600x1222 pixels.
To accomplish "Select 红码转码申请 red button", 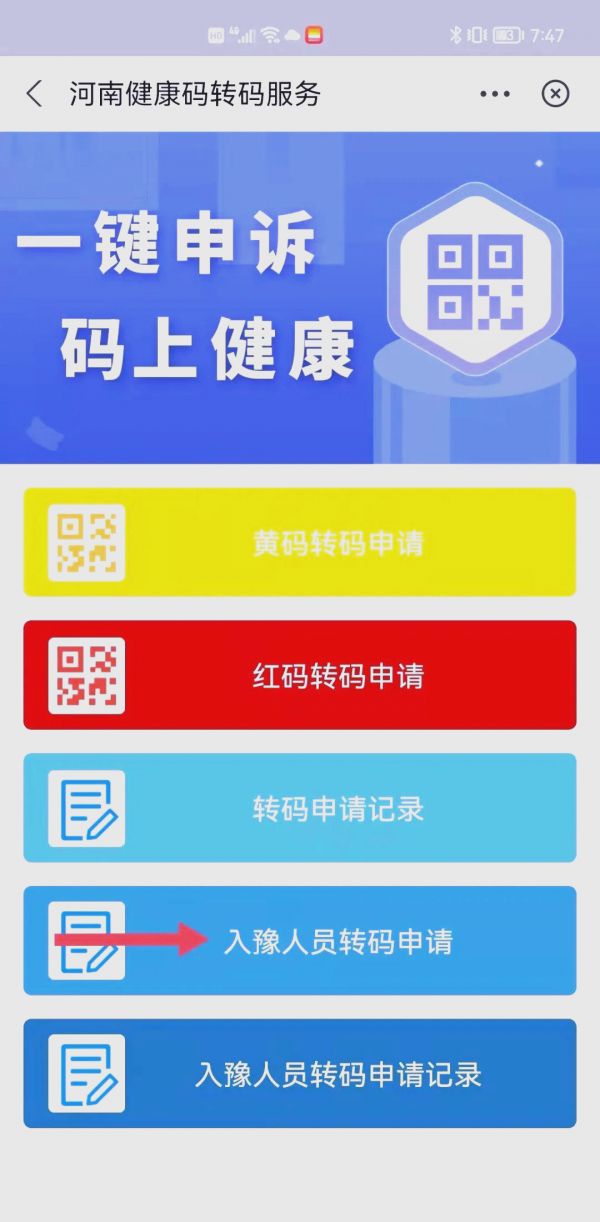I will tap(300, 675).
